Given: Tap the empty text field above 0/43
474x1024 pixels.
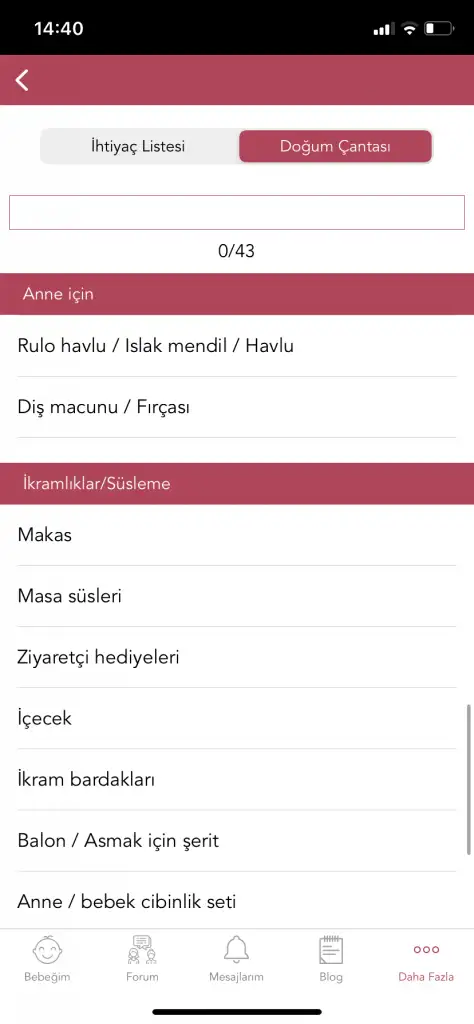Looking at the screenshot, I should coord(237,212).
